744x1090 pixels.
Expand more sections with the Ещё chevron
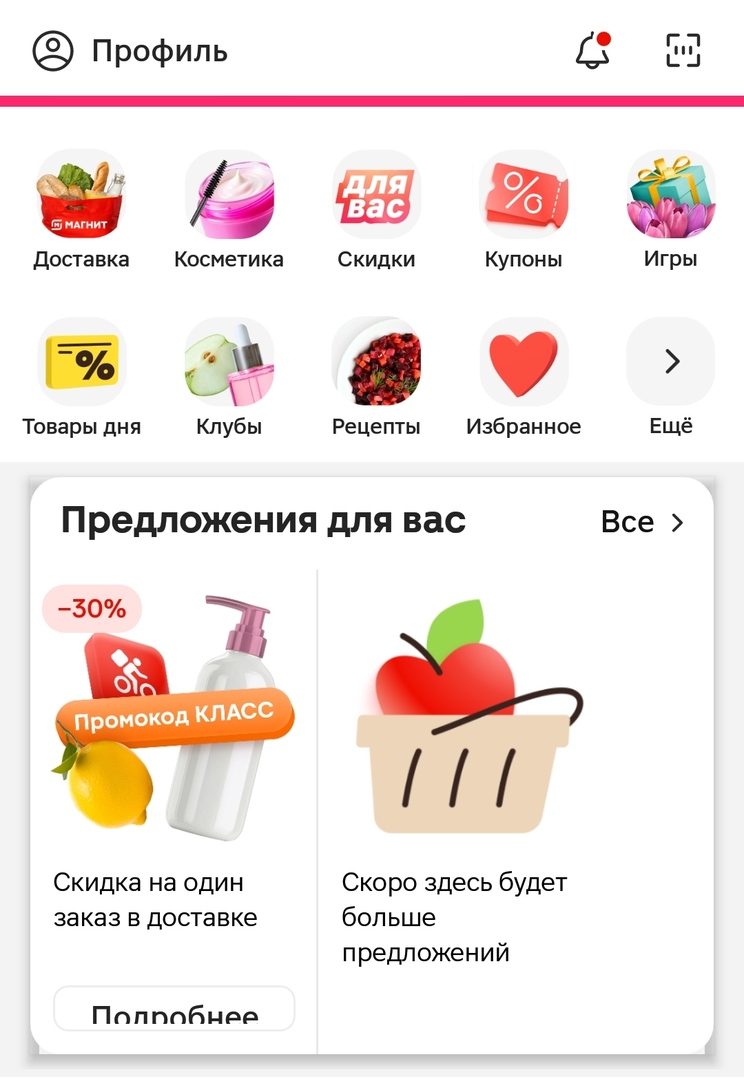[x=670, y=361]
